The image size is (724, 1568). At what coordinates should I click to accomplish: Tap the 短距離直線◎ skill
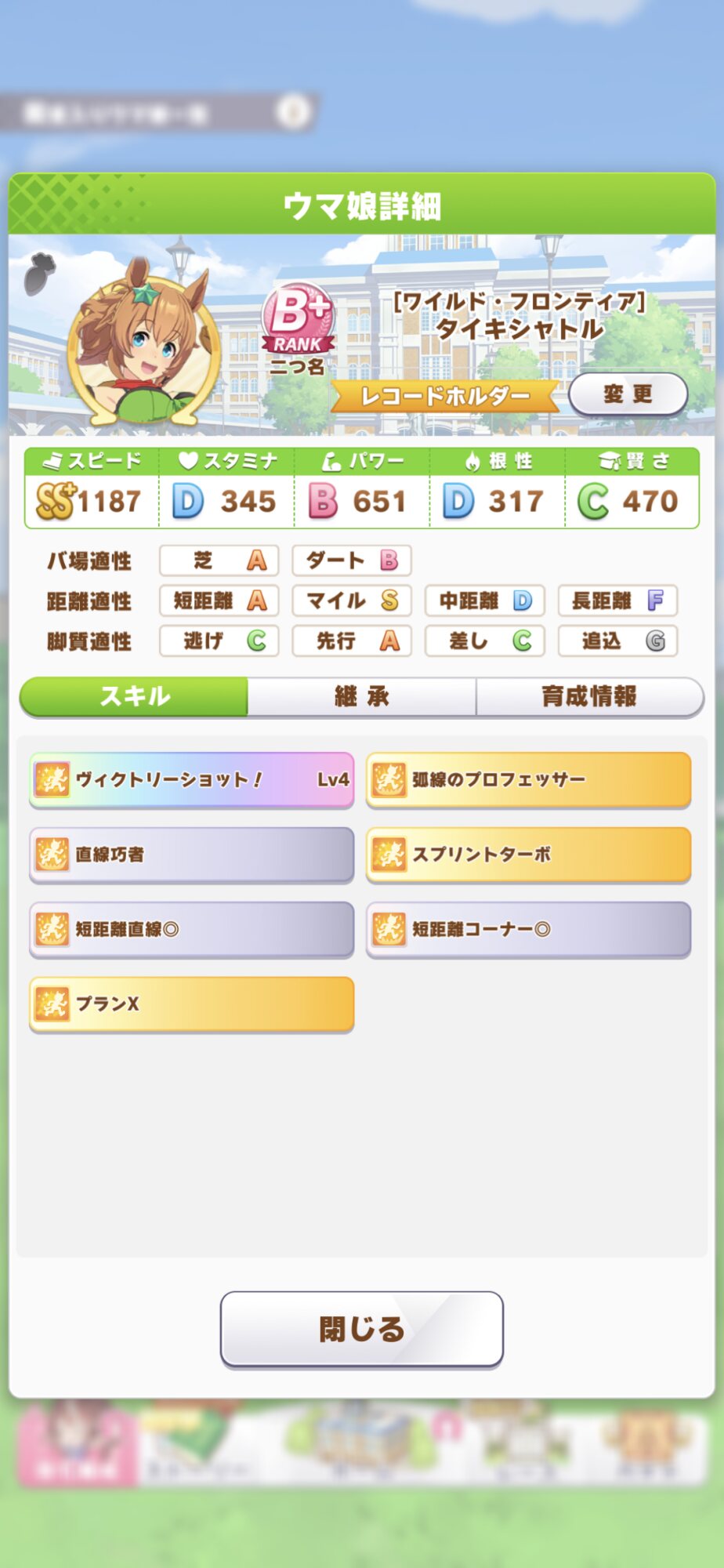click(x=192, y=929)
